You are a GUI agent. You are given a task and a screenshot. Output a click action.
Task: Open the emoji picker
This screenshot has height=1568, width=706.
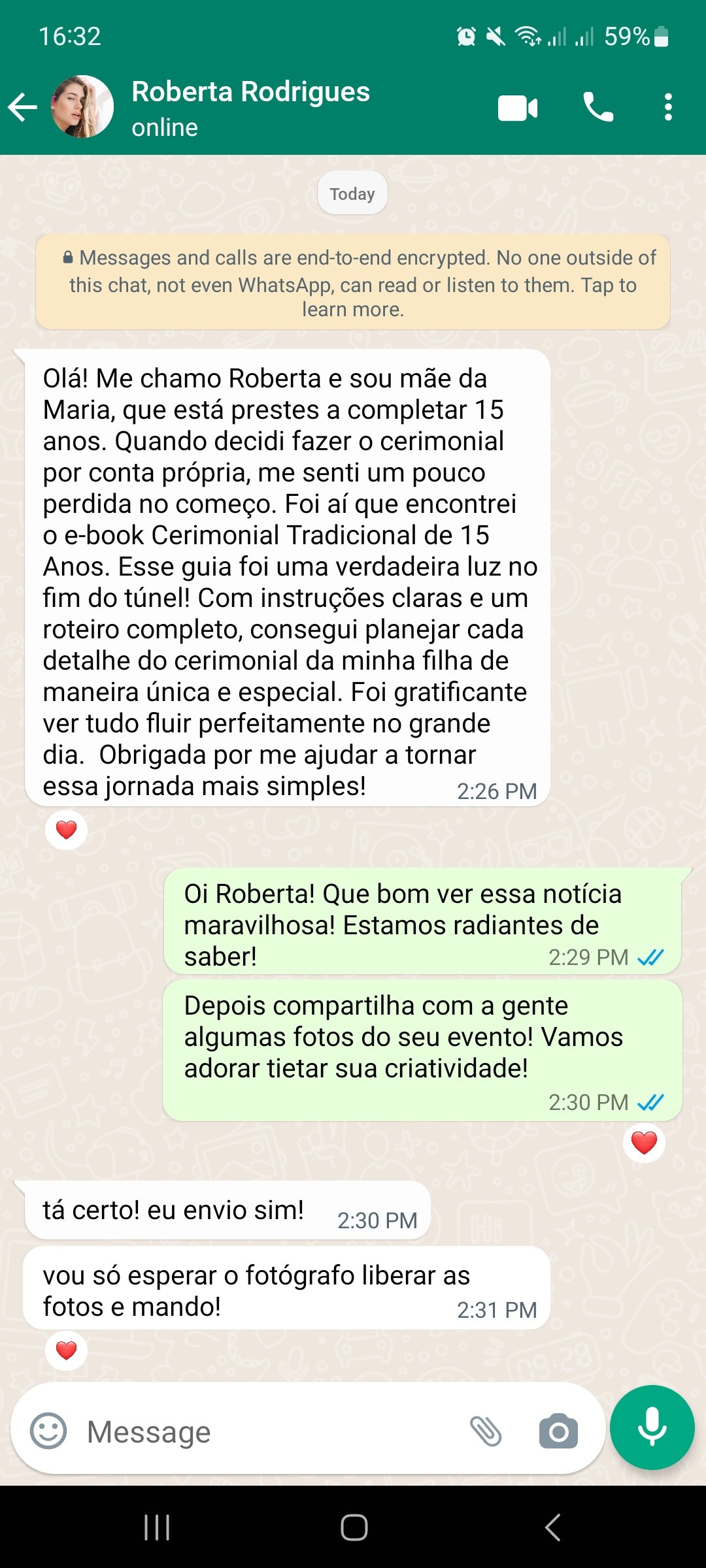[48, 1431]
